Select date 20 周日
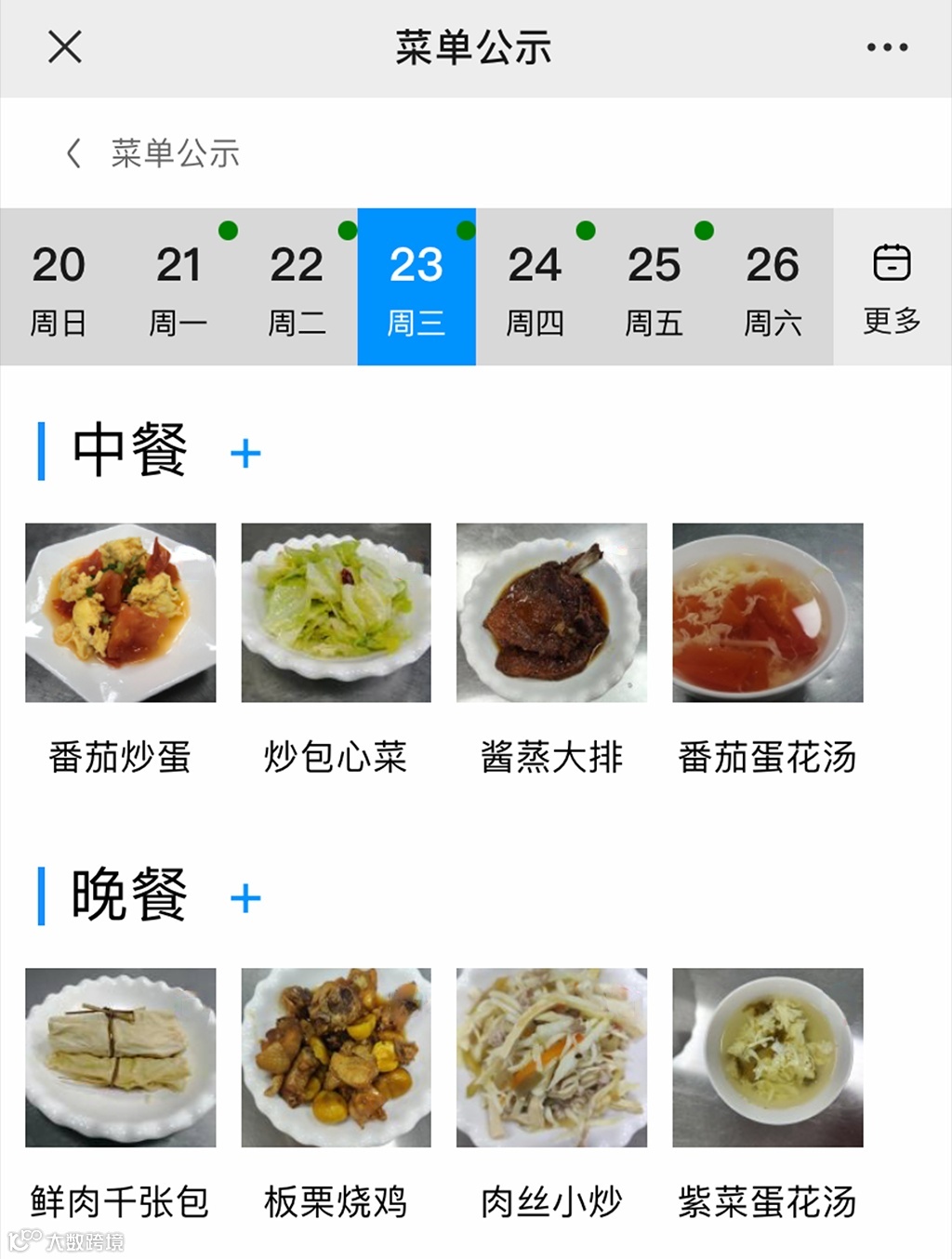The width and height of the screenshot is (952, 1259). [59, 287]
